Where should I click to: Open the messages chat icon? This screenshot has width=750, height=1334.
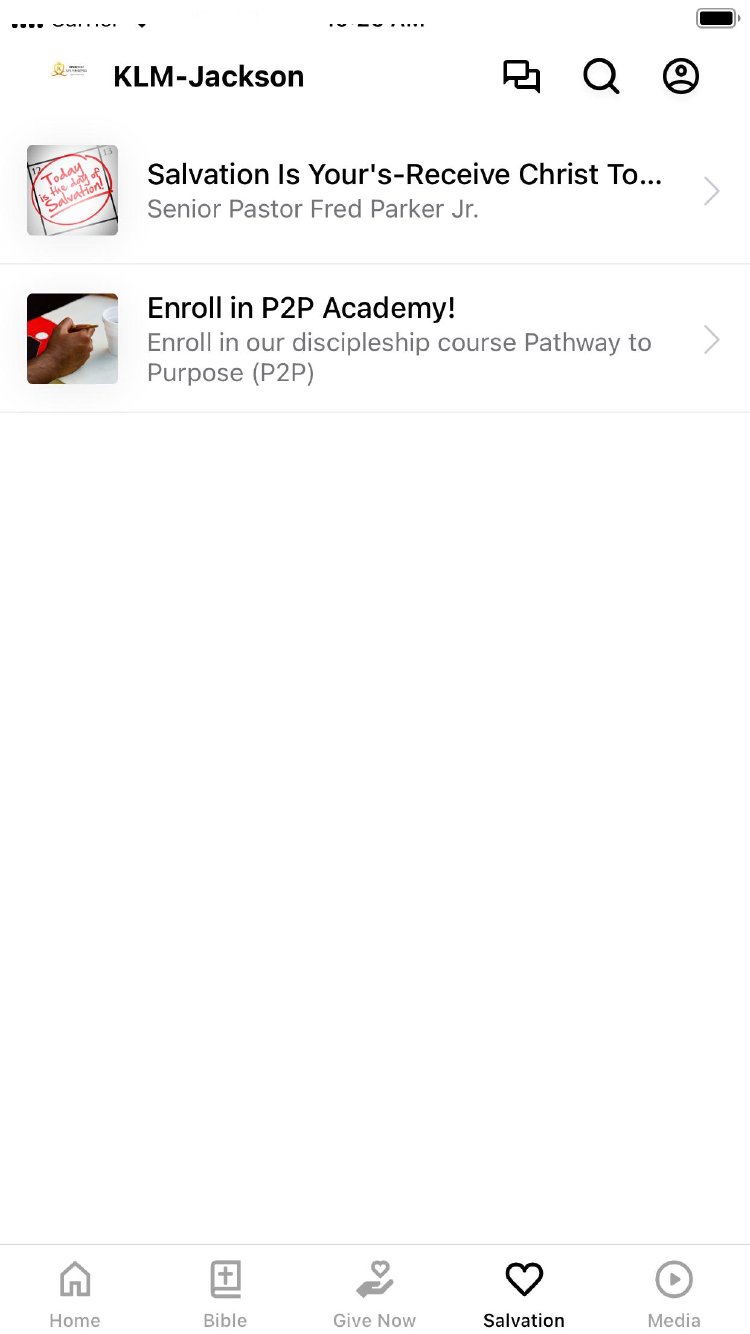pyautogui.click(x=521, y=77)
